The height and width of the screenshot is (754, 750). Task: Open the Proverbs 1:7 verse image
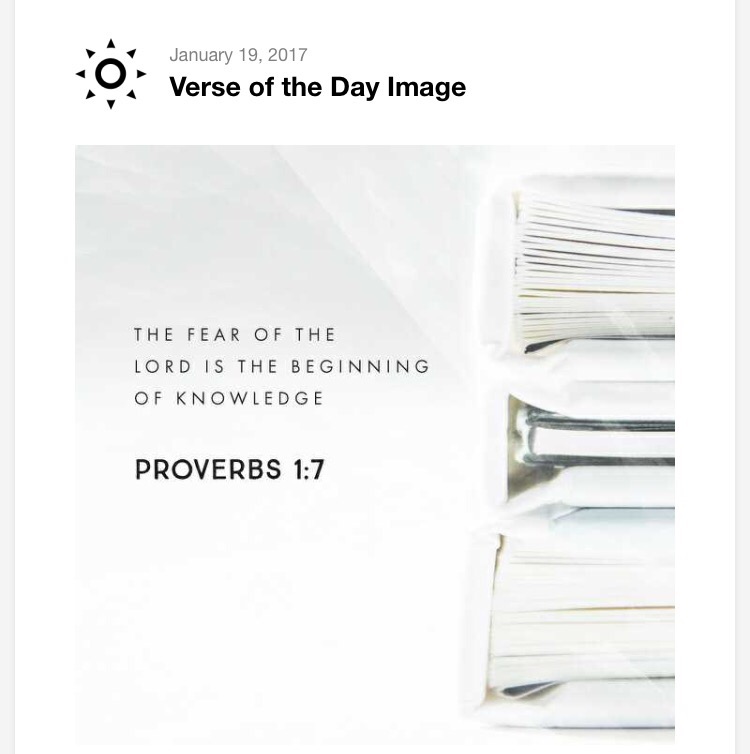[374, 444]
